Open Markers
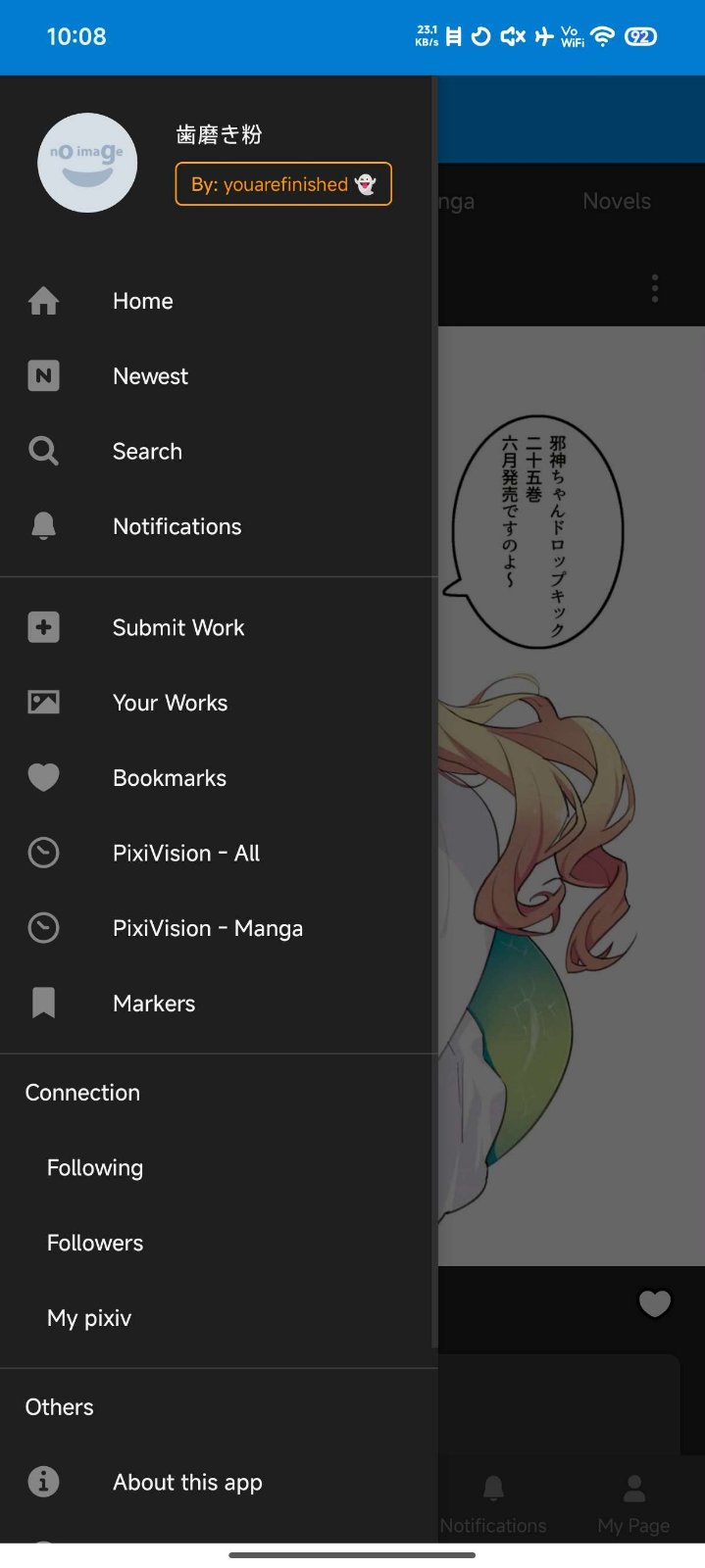 coord(154,1004)
